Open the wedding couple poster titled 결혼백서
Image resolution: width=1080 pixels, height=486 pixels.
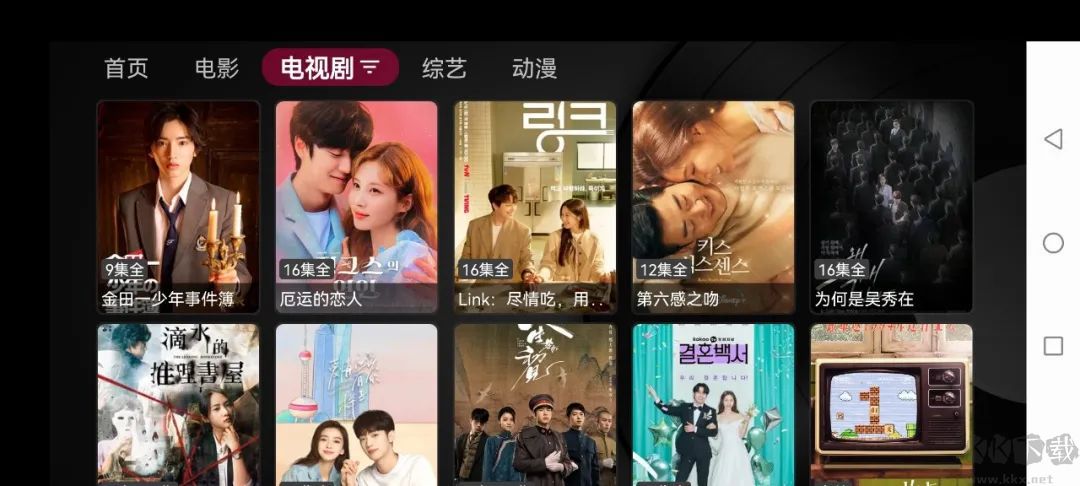coord(713,405)
